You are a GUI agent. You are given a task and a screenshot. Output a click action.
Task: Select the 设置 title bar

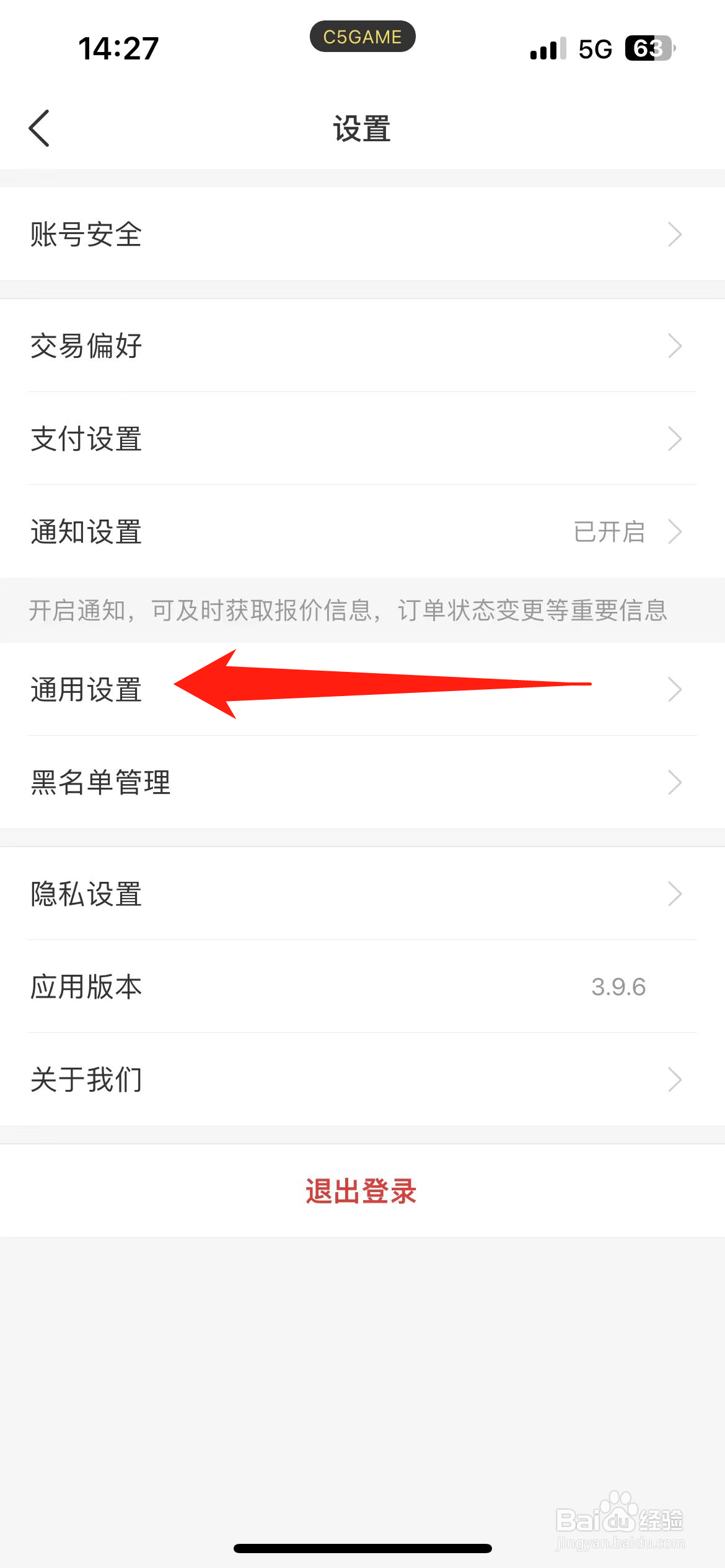coord(361,128)
